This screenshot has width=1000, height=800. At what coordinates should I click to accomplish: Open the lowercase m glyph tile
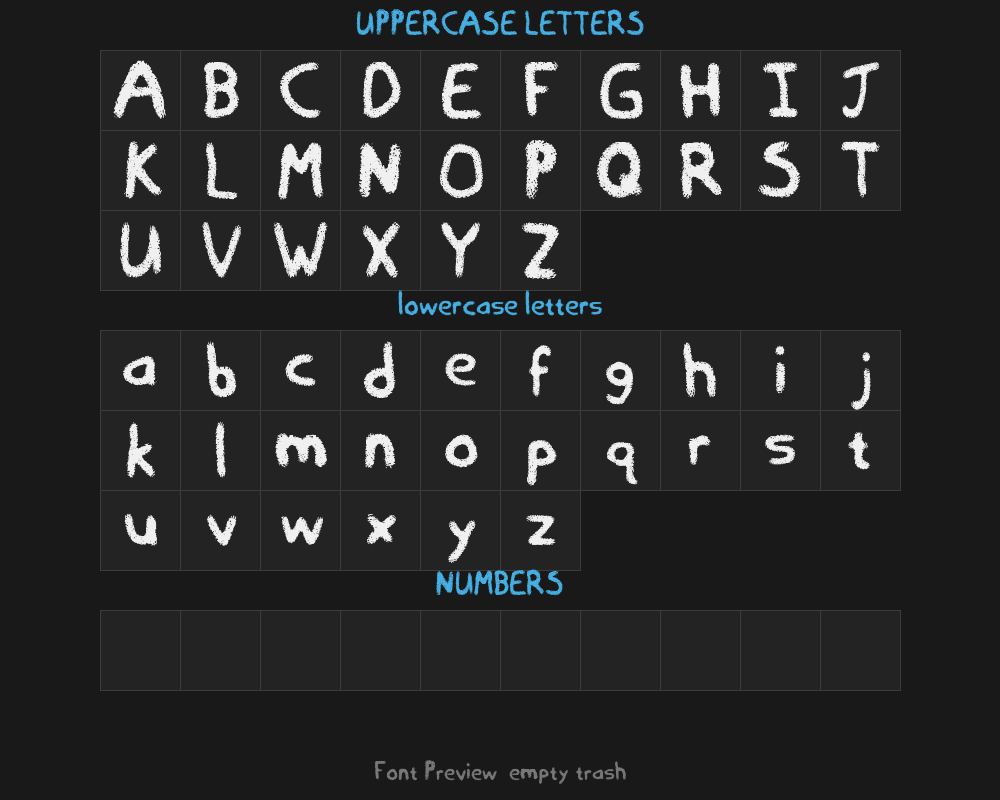300,450
